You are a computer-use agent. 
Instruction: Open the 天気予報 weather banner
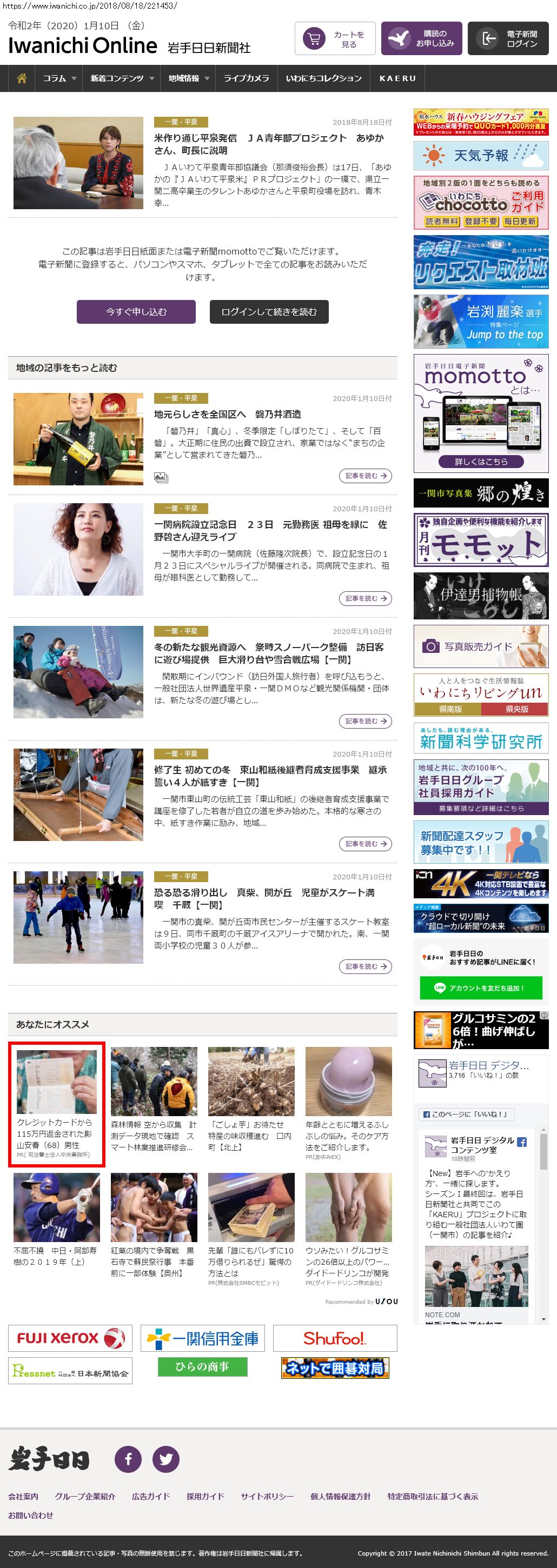pyautogui.click(x=480, y=155)
